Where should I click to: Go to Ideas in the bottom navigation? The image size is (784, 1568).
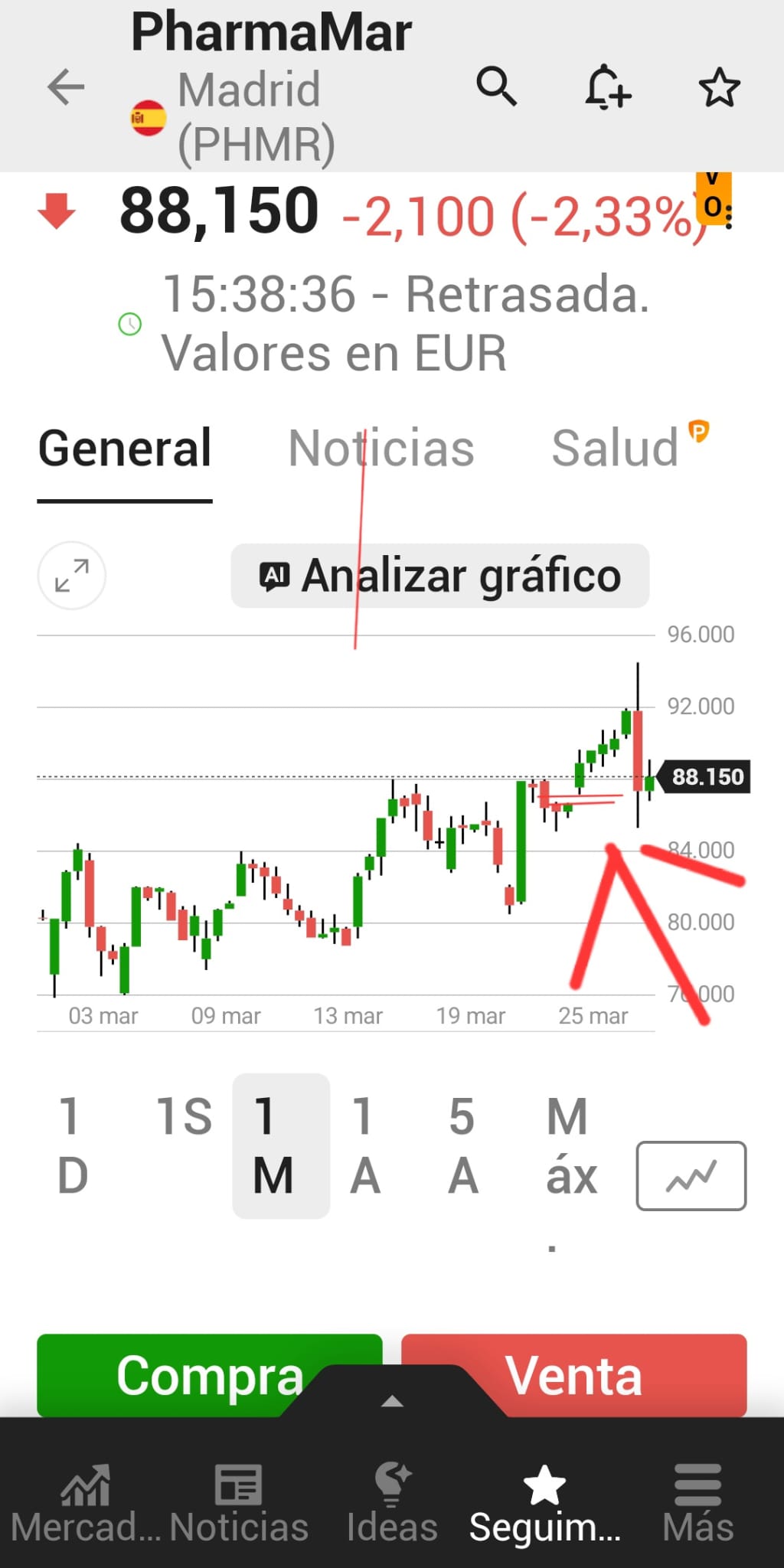pyautogui.click(x=392, y=1504)
